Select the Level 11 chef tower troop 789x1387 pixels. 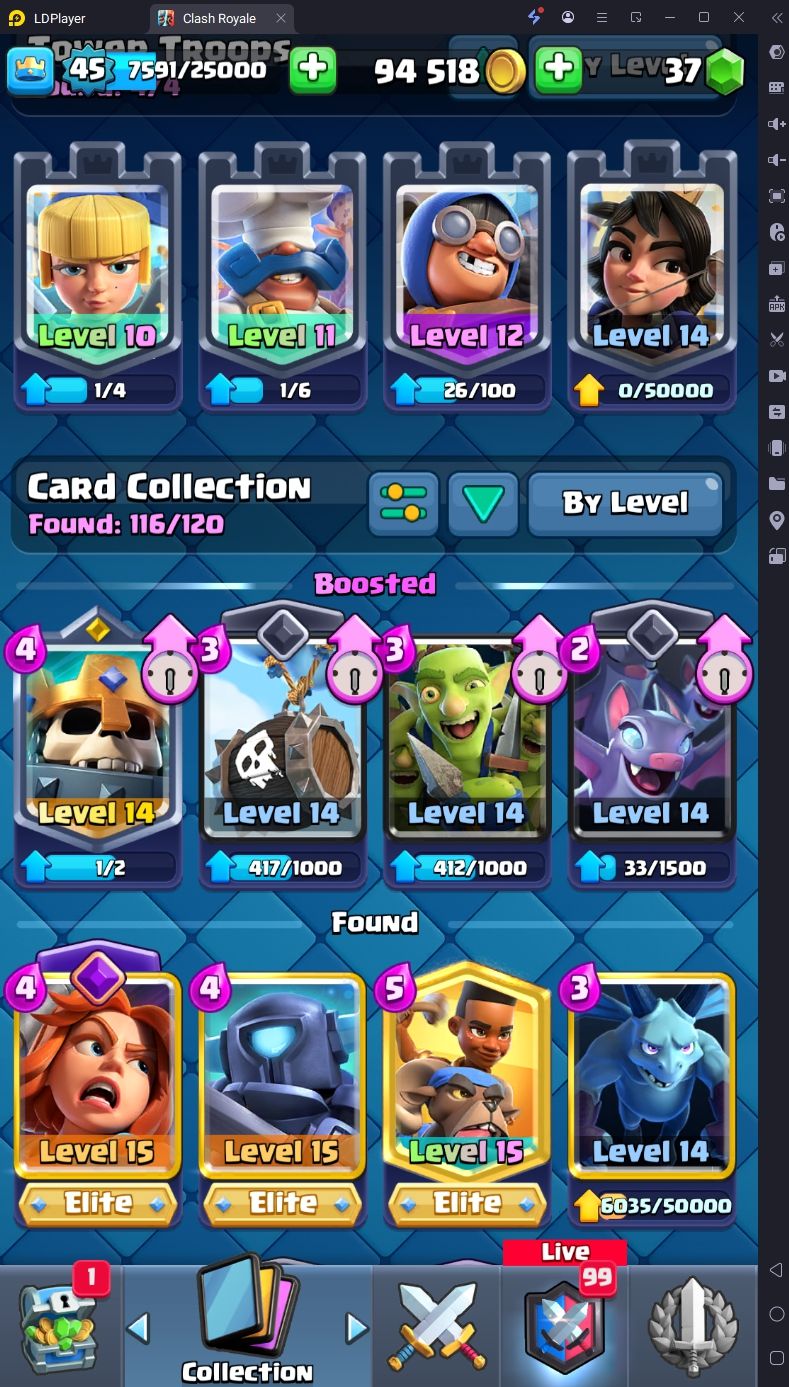[282, 277]
